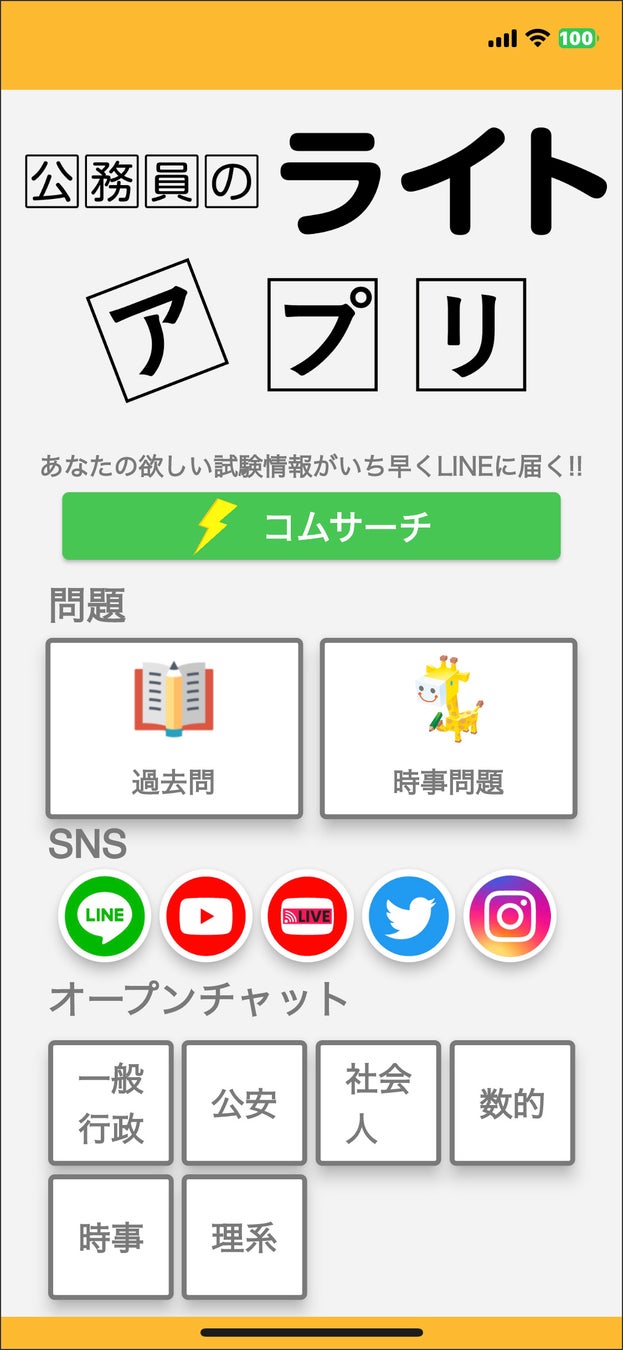Join the 公安 open chat
This screenshot has width=623, height=1350.
[x=244, y=1103]
